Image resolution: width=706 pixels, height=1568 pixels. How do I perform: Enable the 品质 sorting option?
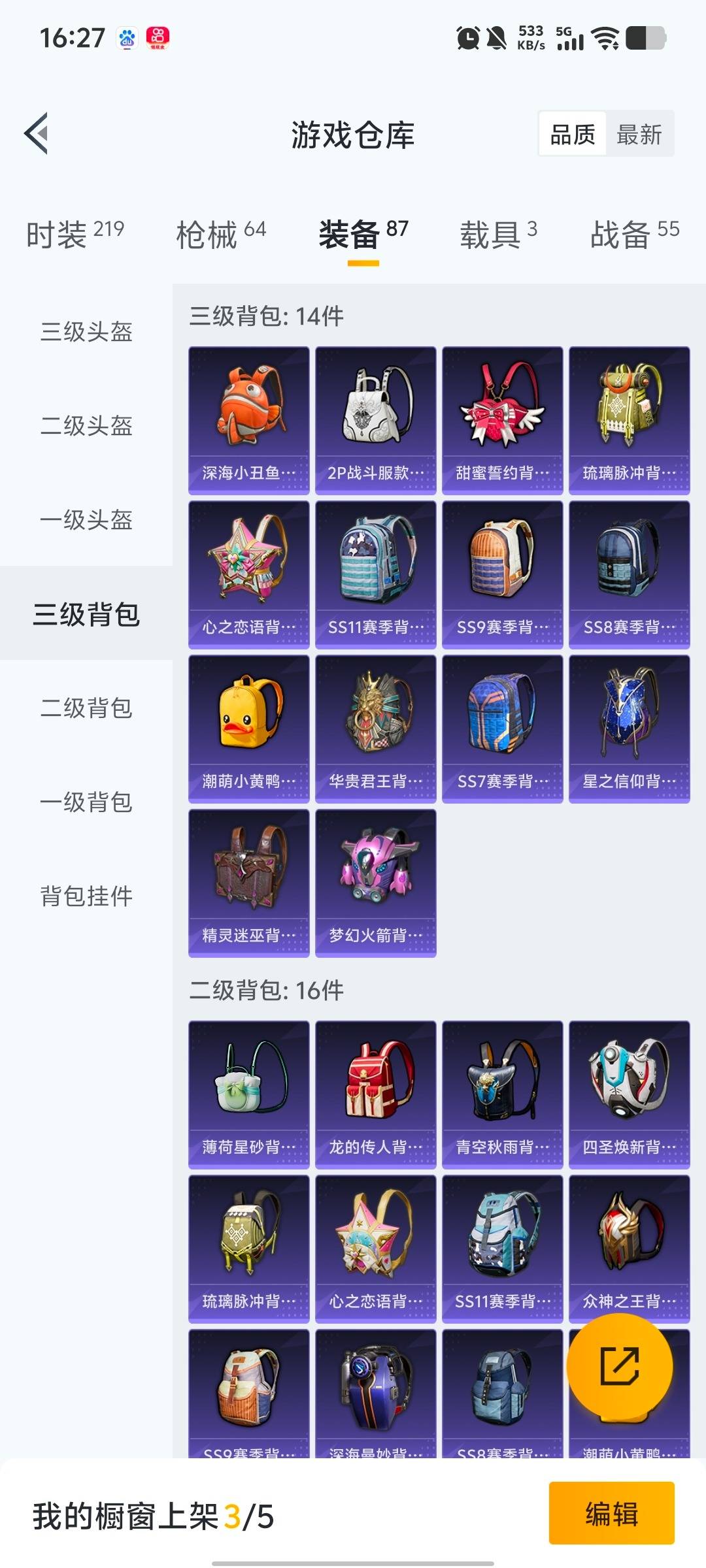pyautogui.click(x=571, y=134)
